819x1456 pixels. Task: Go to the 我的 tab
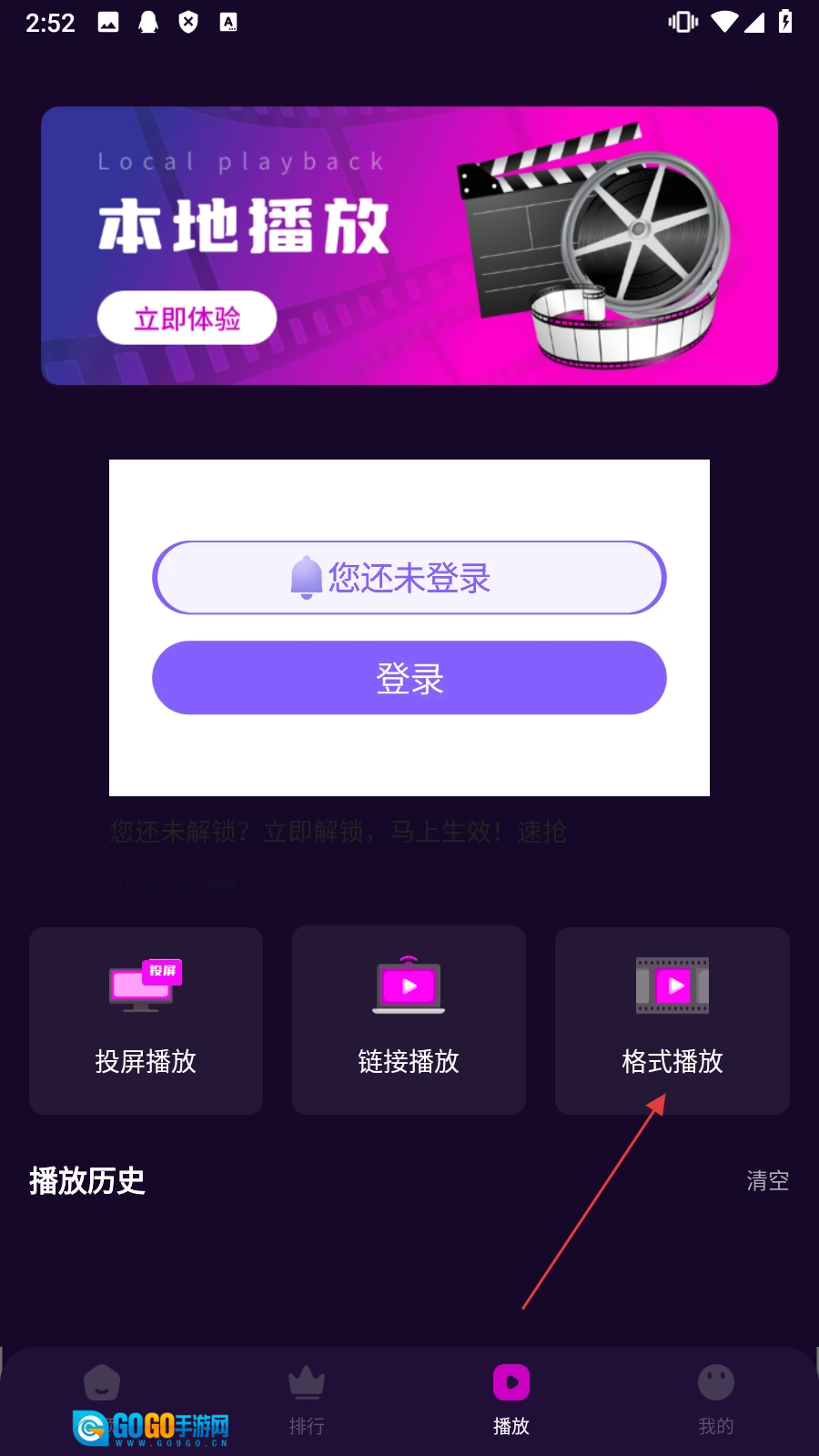click(715, 1399)
